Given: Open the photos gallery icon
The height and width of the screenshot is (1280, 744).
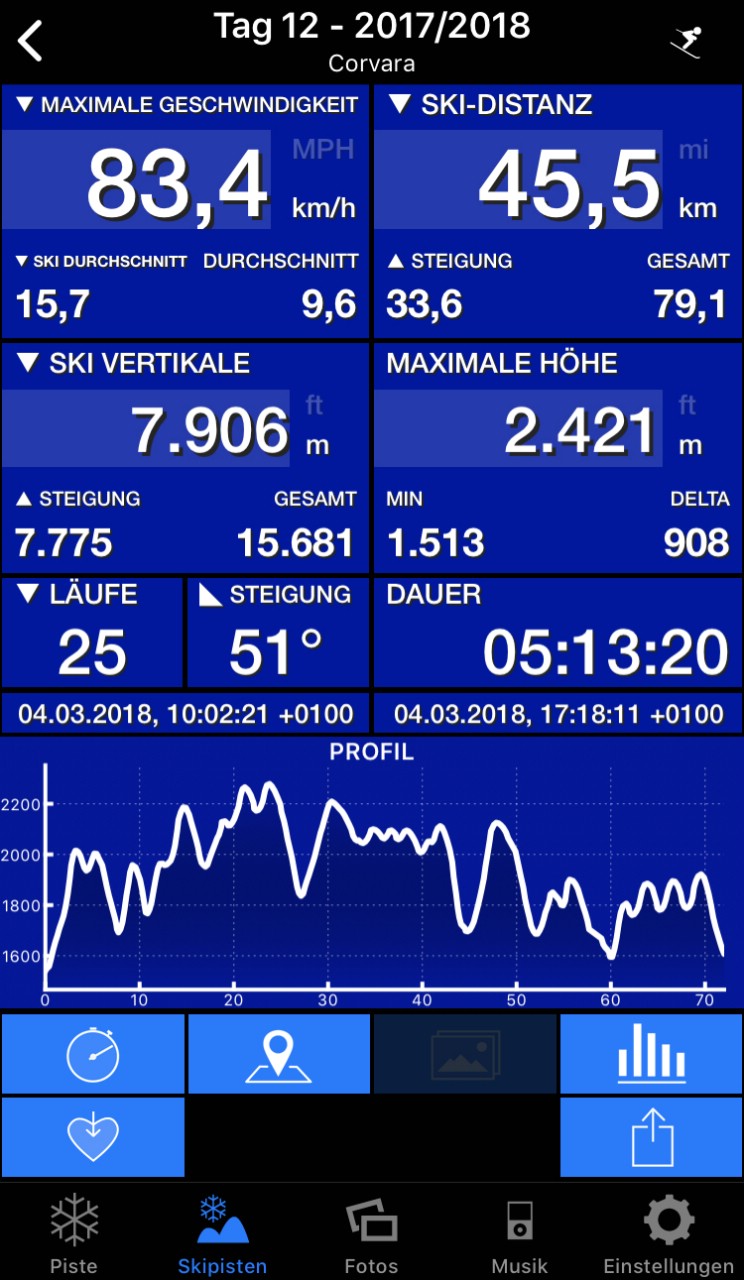Looking at the screenshot, I should 464,1053.
